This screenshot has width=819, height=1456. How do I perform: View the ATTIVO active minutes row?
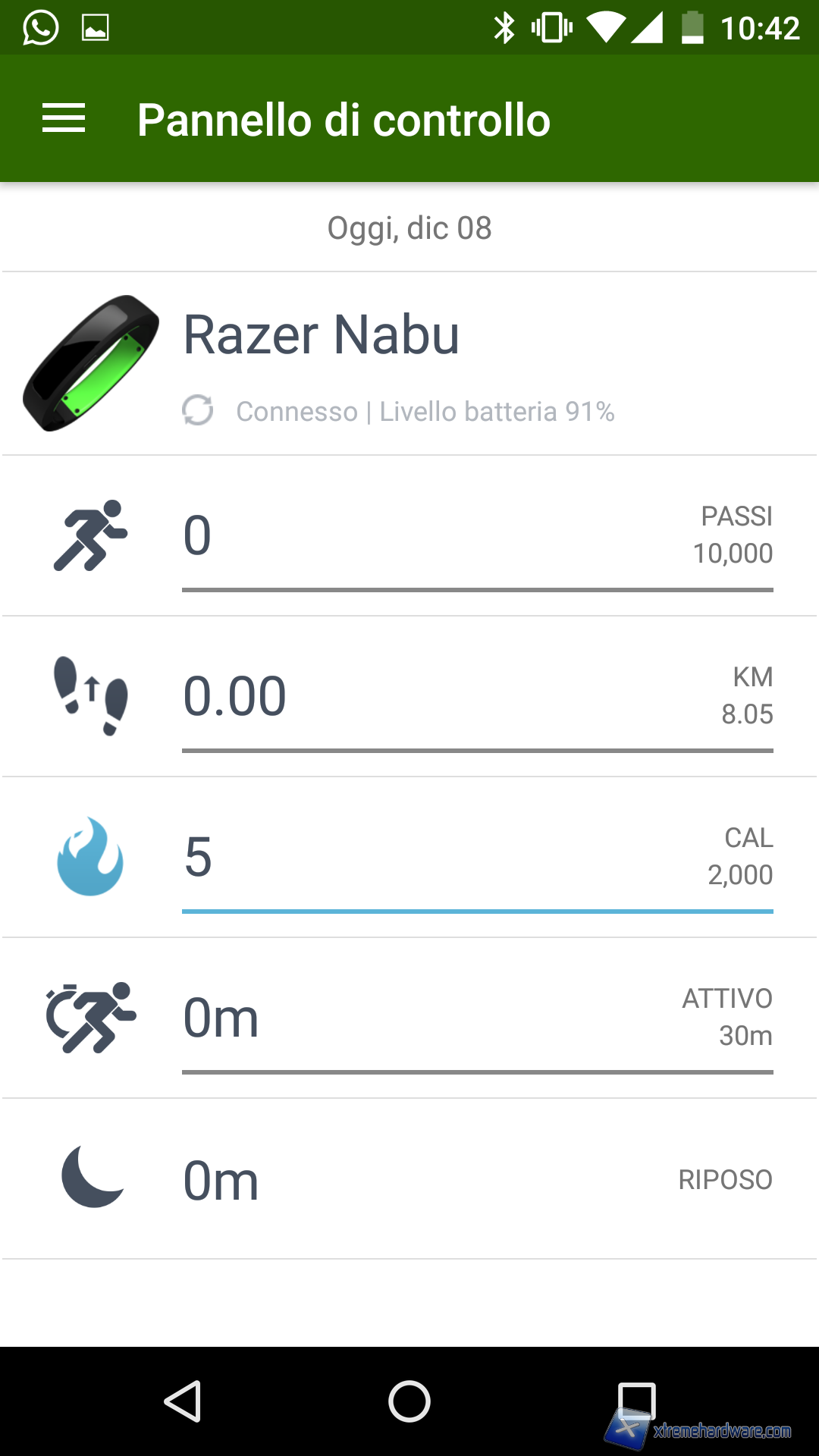pyautogui.click(x=409, y=1019)
